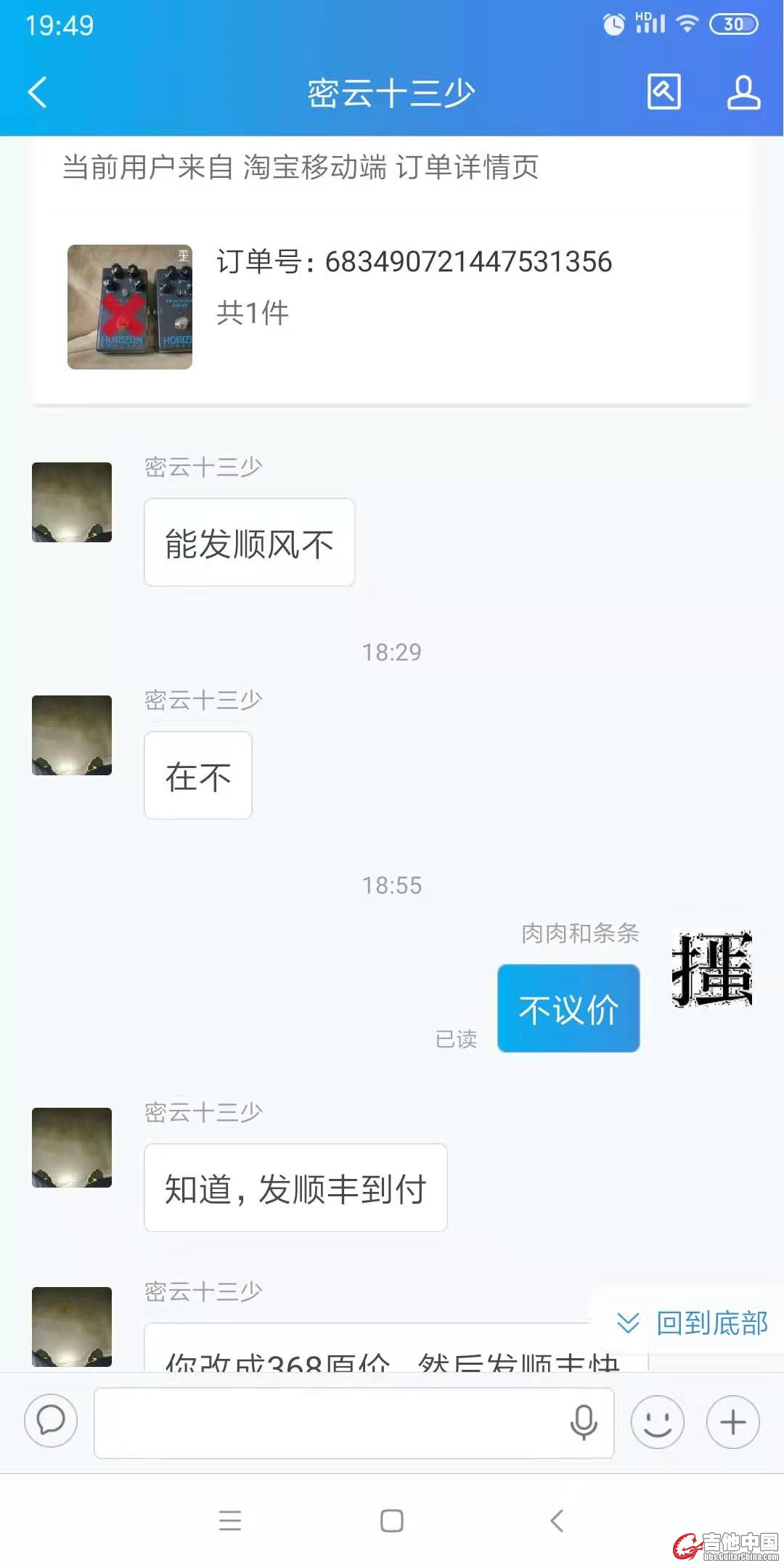Viewport: 784px width, 1568px height.
Task: Go back from the 密云十三少 chat
Action: tap(38, 92)
